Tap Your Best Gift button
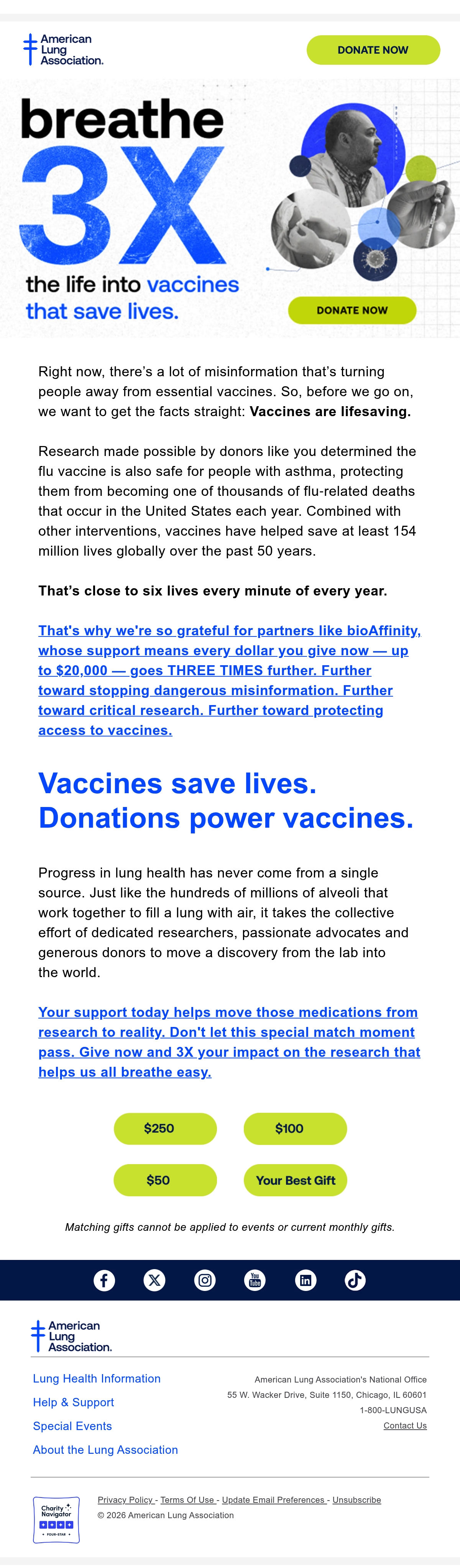 [296, 1180]
